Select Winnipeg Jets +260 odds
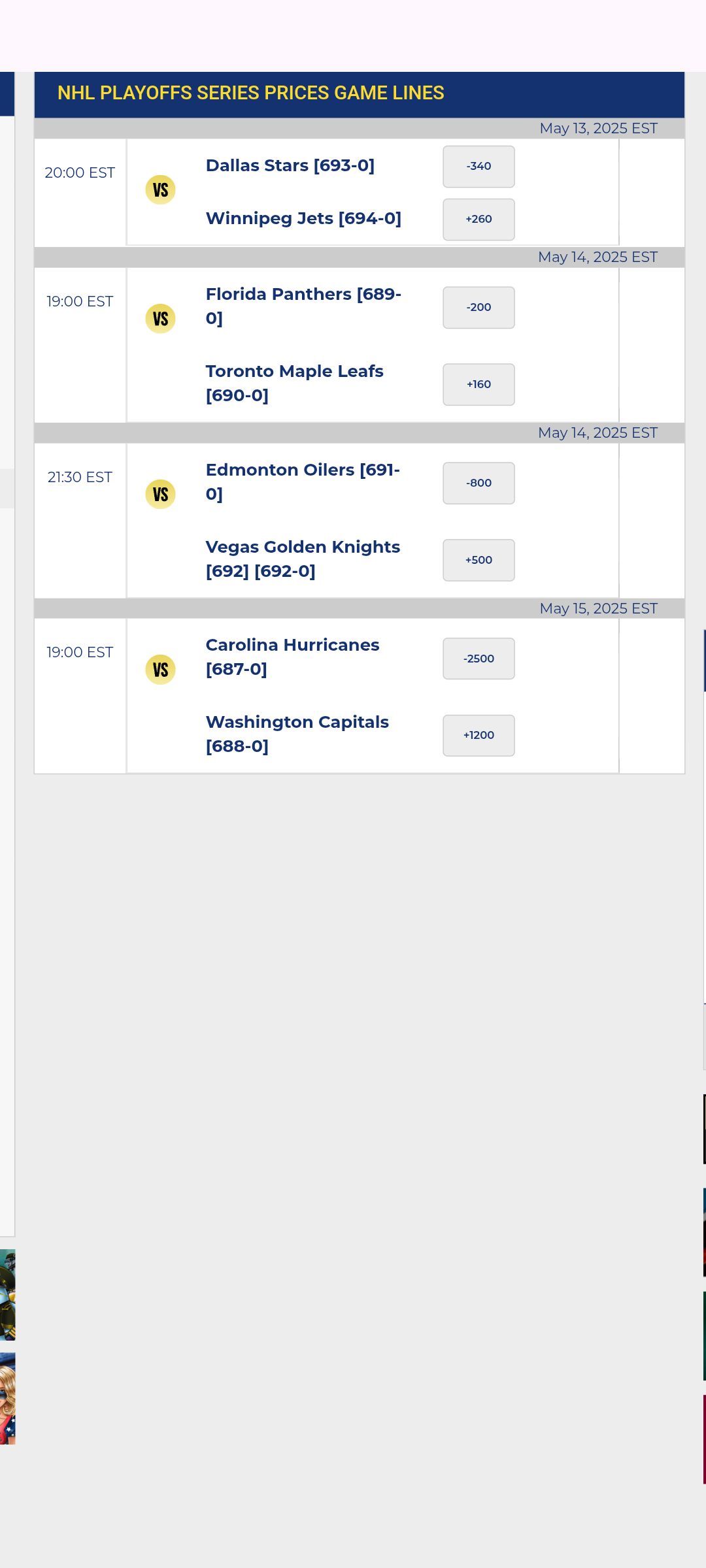 [x=479, y=220]
